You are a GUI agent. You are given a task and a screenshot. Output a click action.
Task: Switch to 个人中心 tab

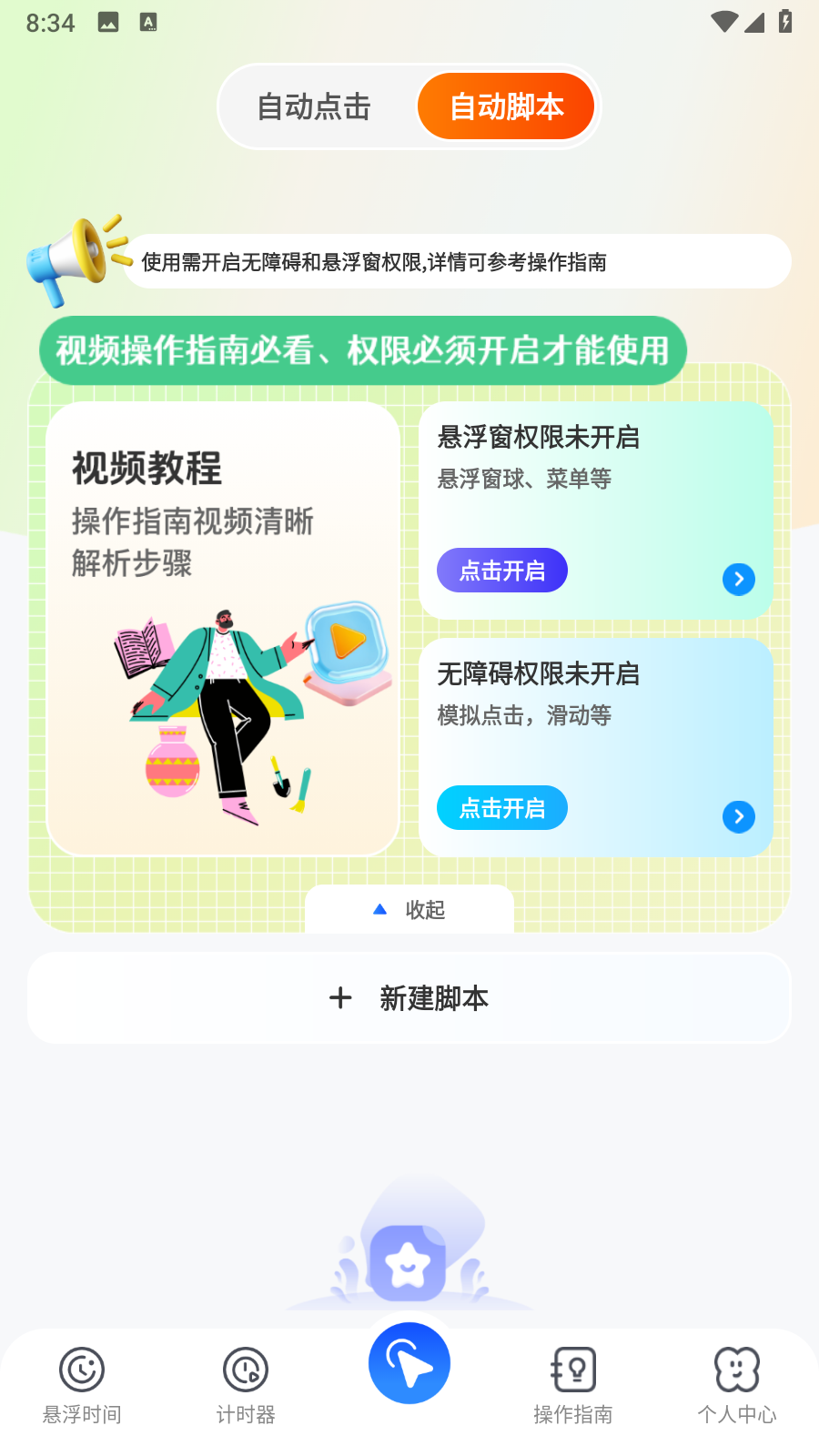point(737,1385)
